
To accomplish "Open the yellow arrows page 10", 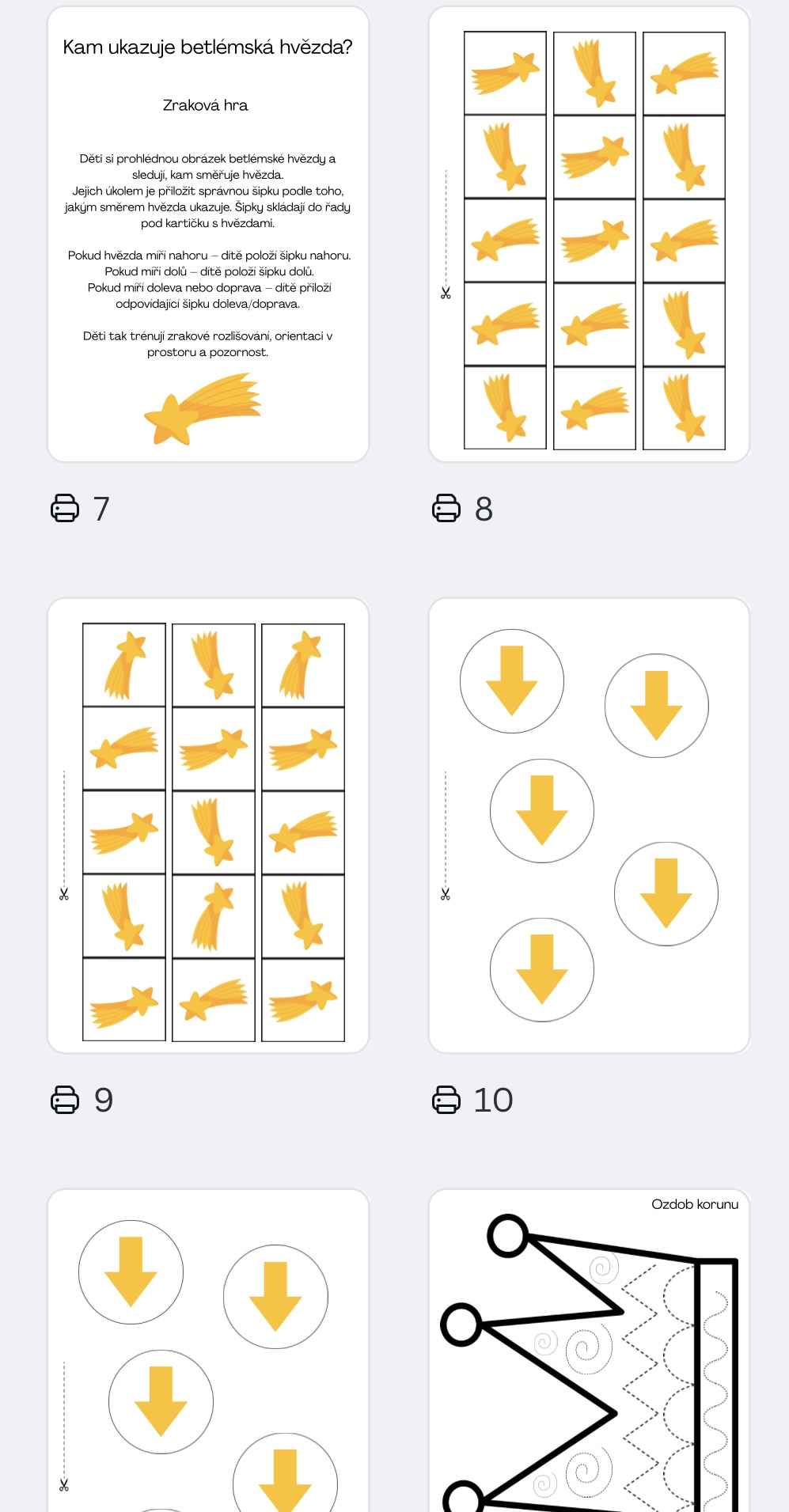I will pos(589,825).
